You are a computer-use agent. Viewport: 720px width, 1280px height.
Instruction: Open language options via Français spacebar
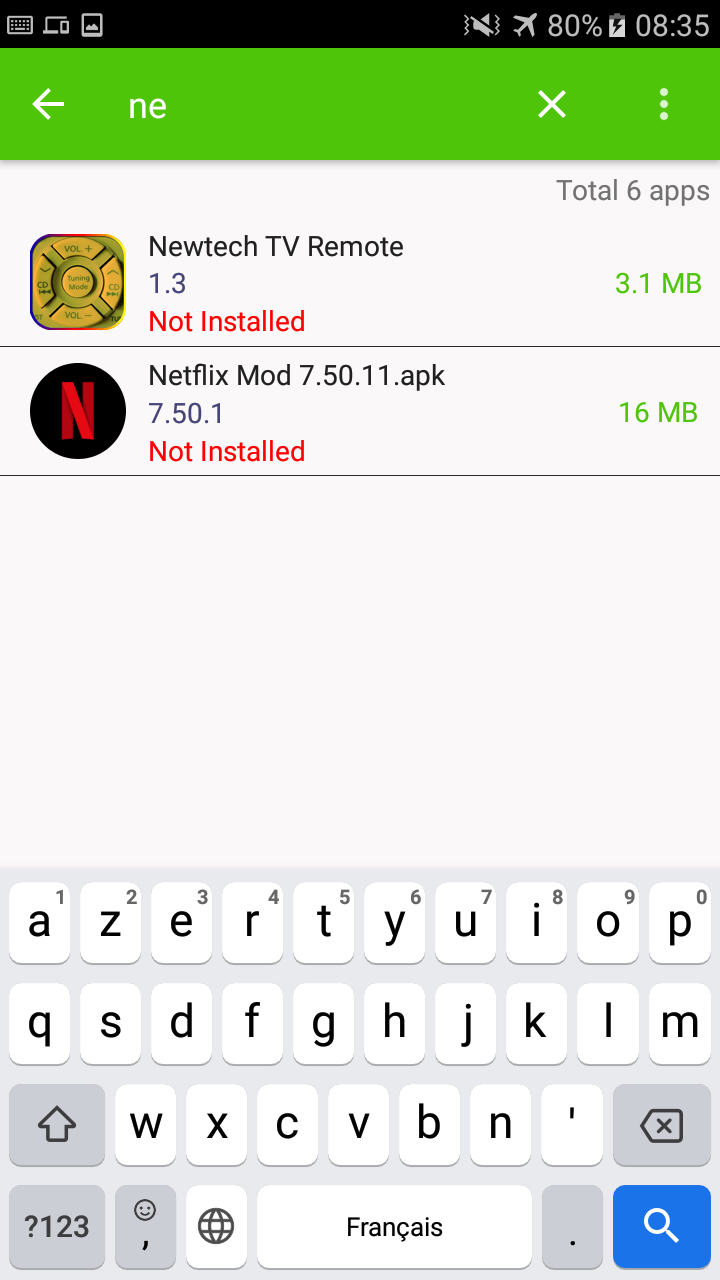pyautogui.click(x=394, y=1226)
